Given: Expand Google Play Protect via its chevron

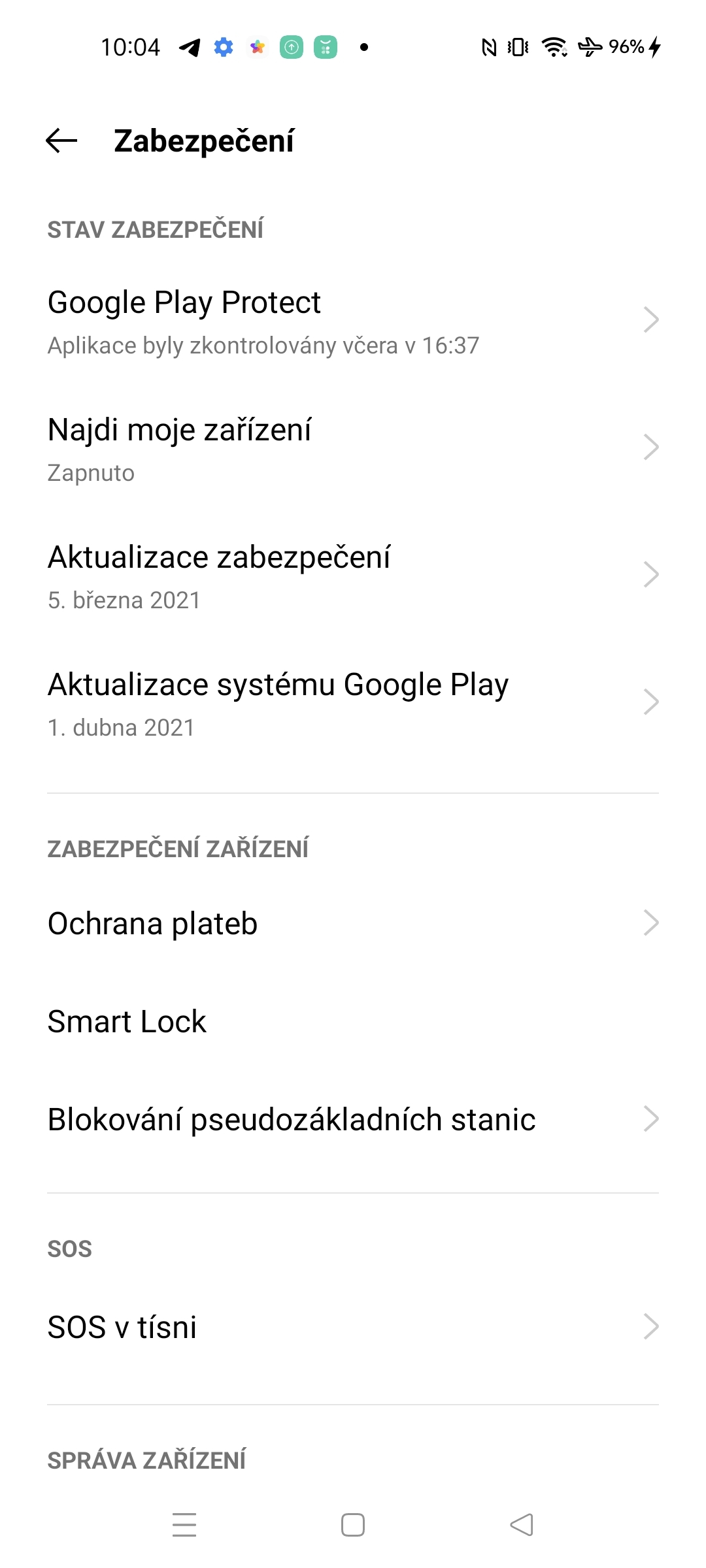Looking at the screenshot, I should pyautogui.click(x=650, y=319).
